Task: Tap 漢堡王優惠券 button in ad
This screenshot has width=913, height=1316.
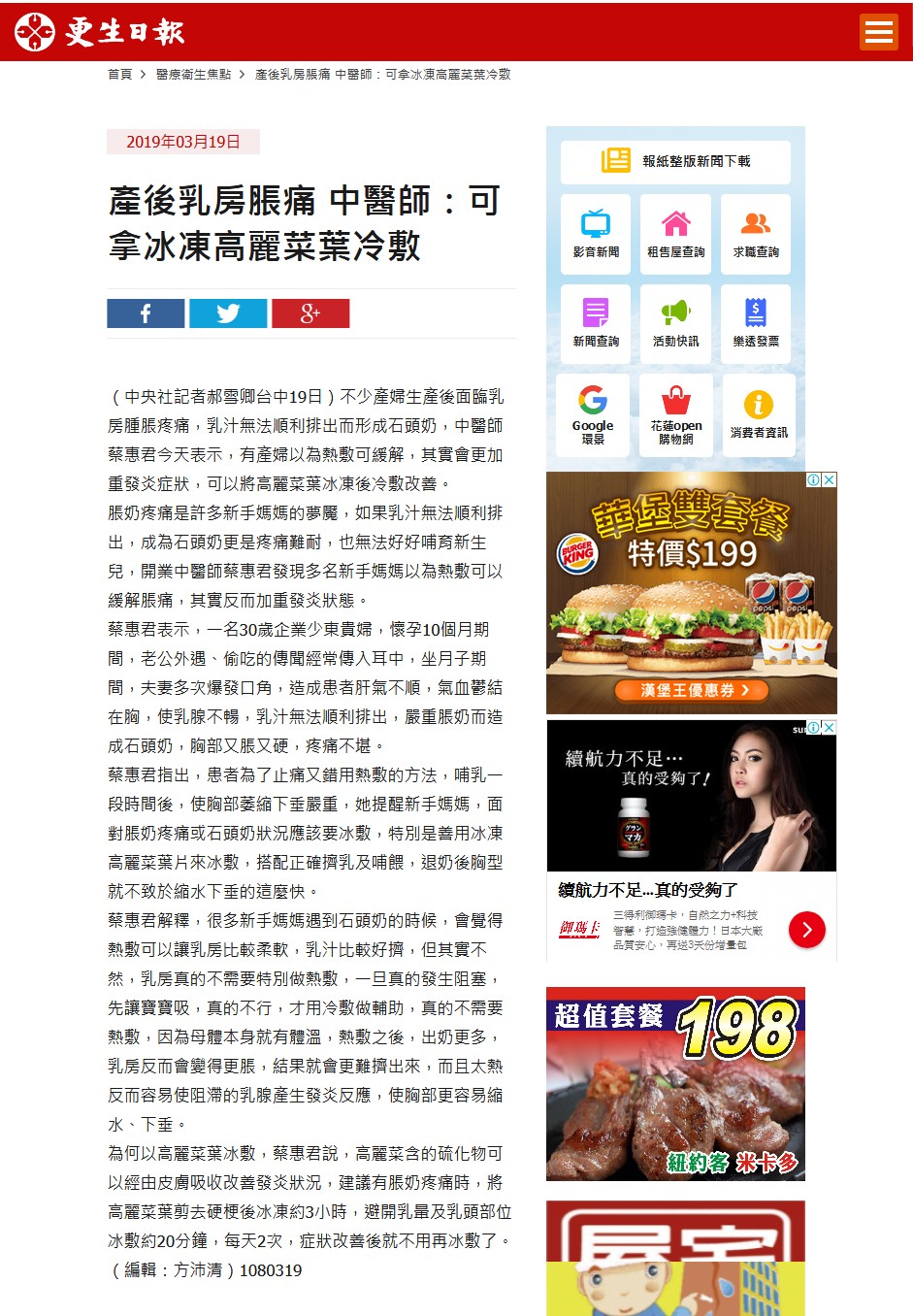Action: coord(692,690)
